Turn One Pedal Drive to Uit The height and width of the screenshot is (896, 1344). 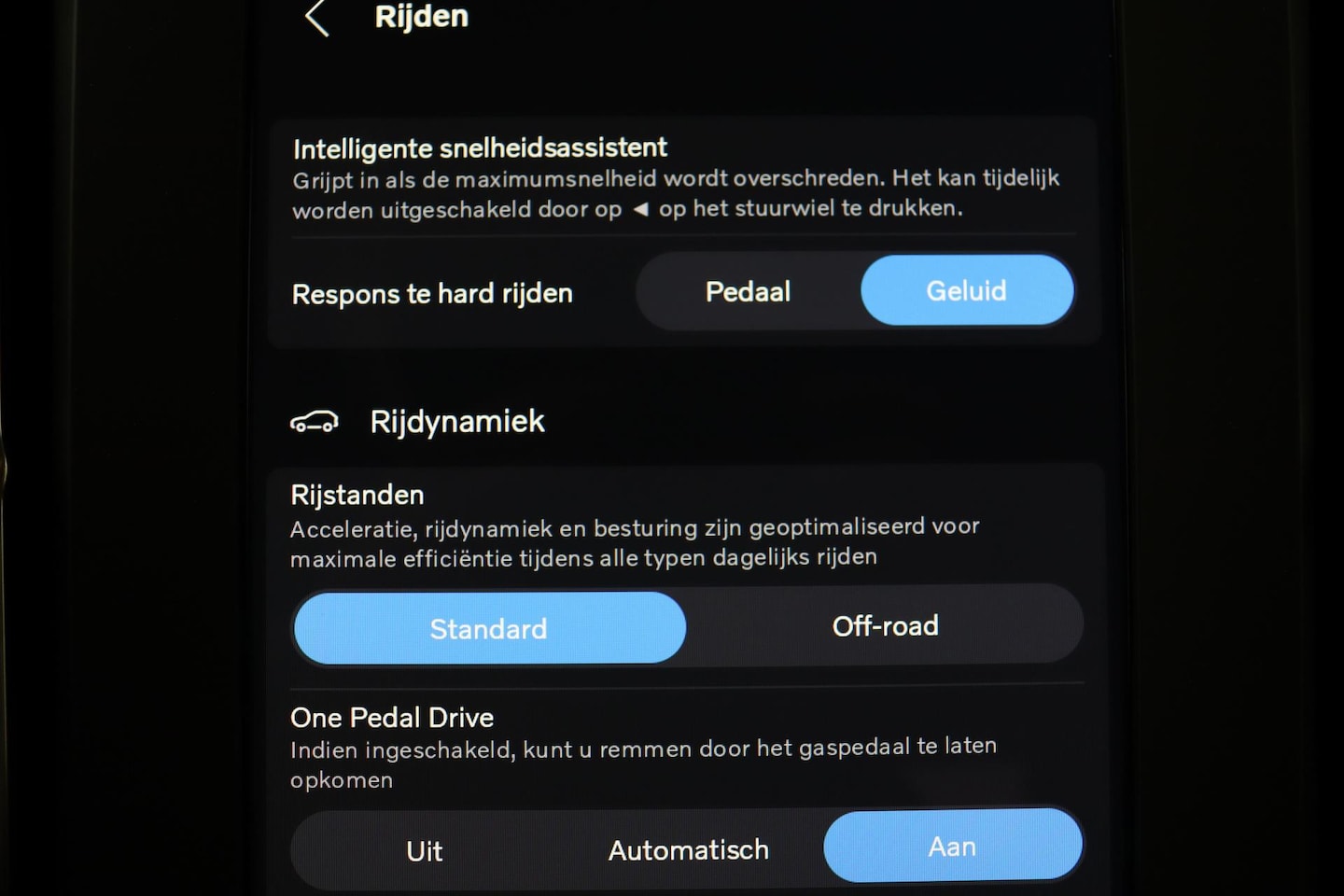pos(425,850)
